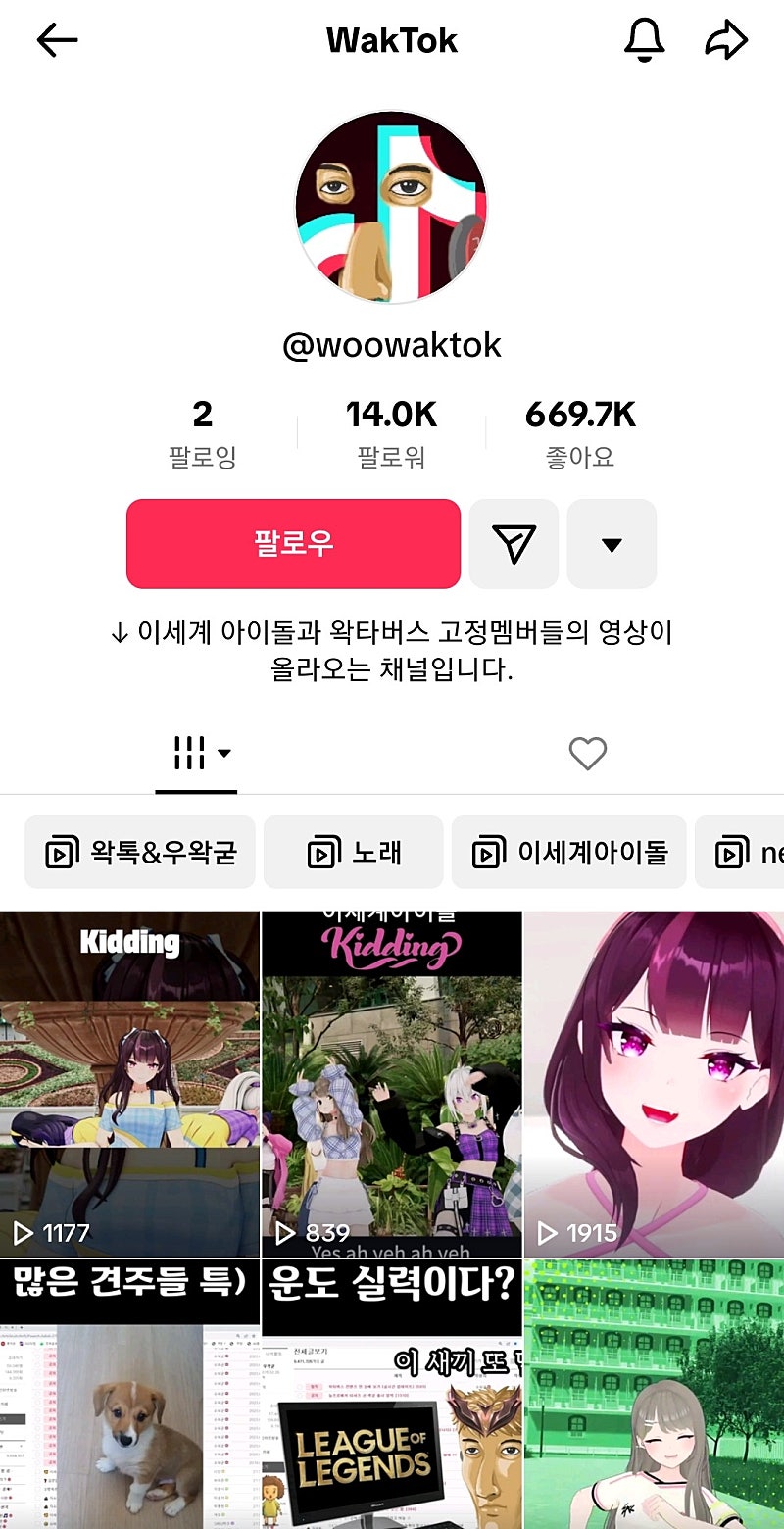Play the Kidding video with 1177 views
This screenshot has width=784, height=1529.
[x=129, y=1083]
